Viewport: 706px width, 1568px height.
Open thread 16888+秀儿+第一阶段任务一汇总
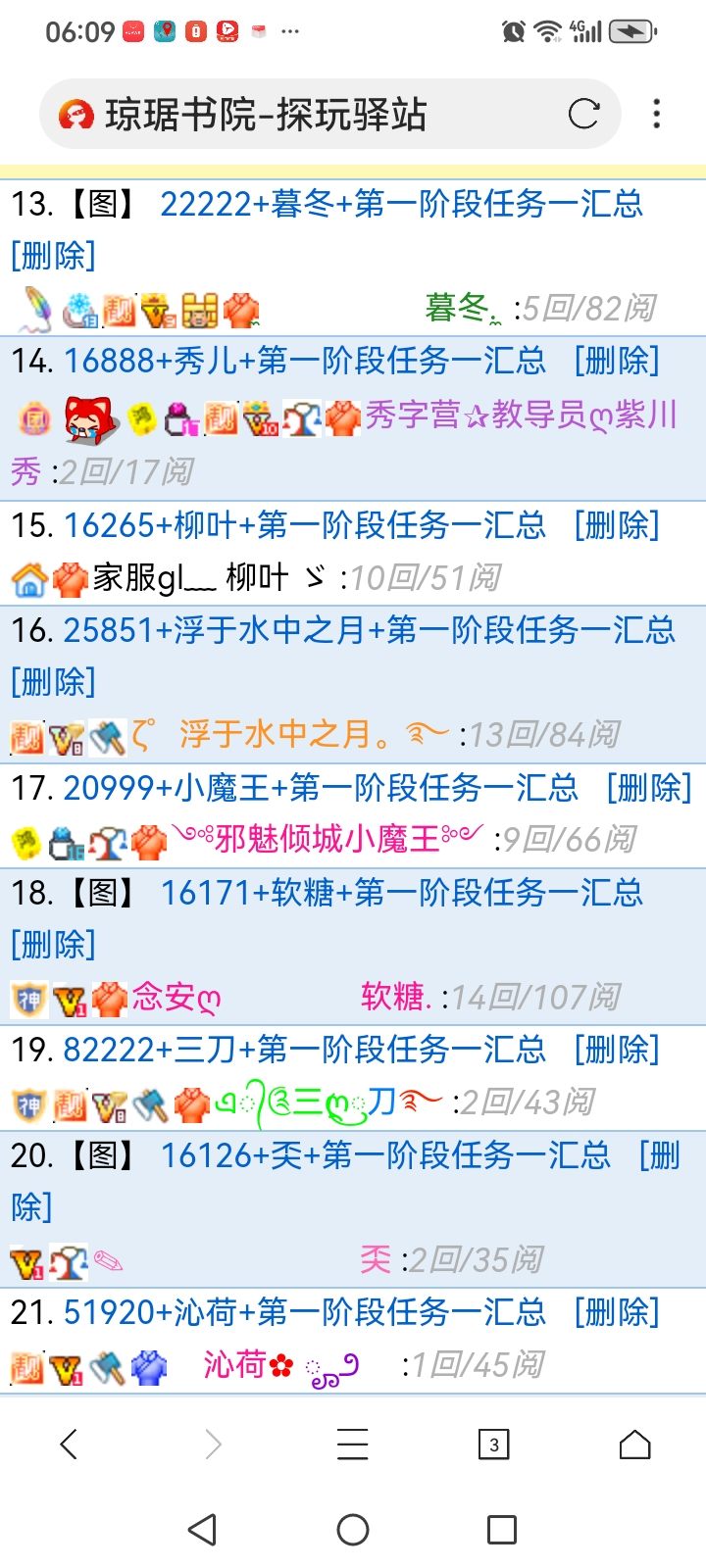click(305, 361)
